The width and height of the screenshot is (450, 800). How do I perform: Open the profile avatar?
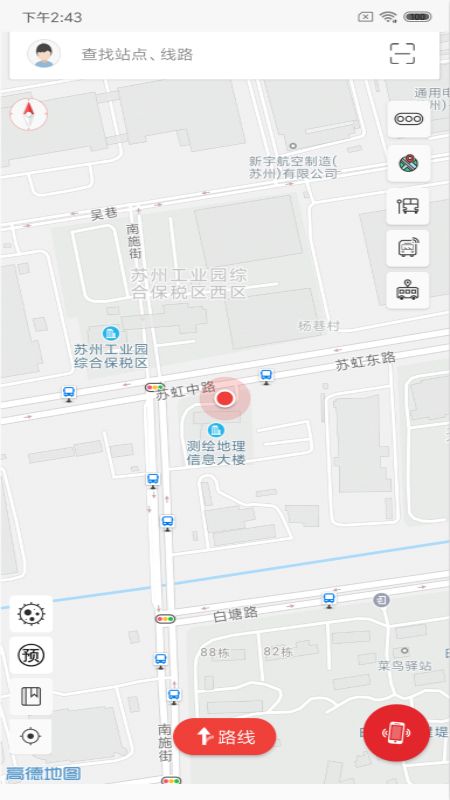point(44,54)
